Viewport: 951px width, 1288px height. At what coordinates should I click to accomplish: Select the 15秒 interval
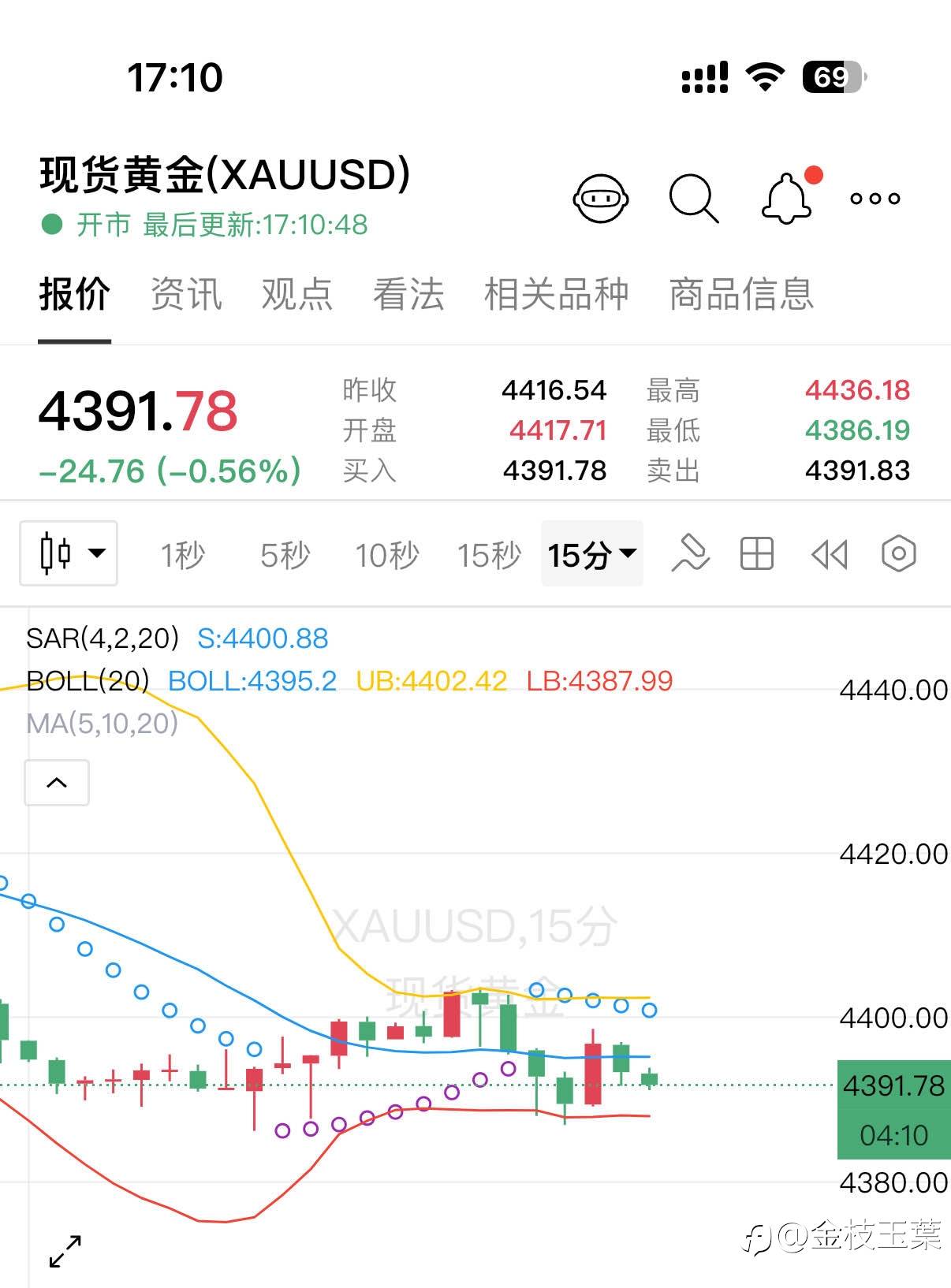click(490, 555)
